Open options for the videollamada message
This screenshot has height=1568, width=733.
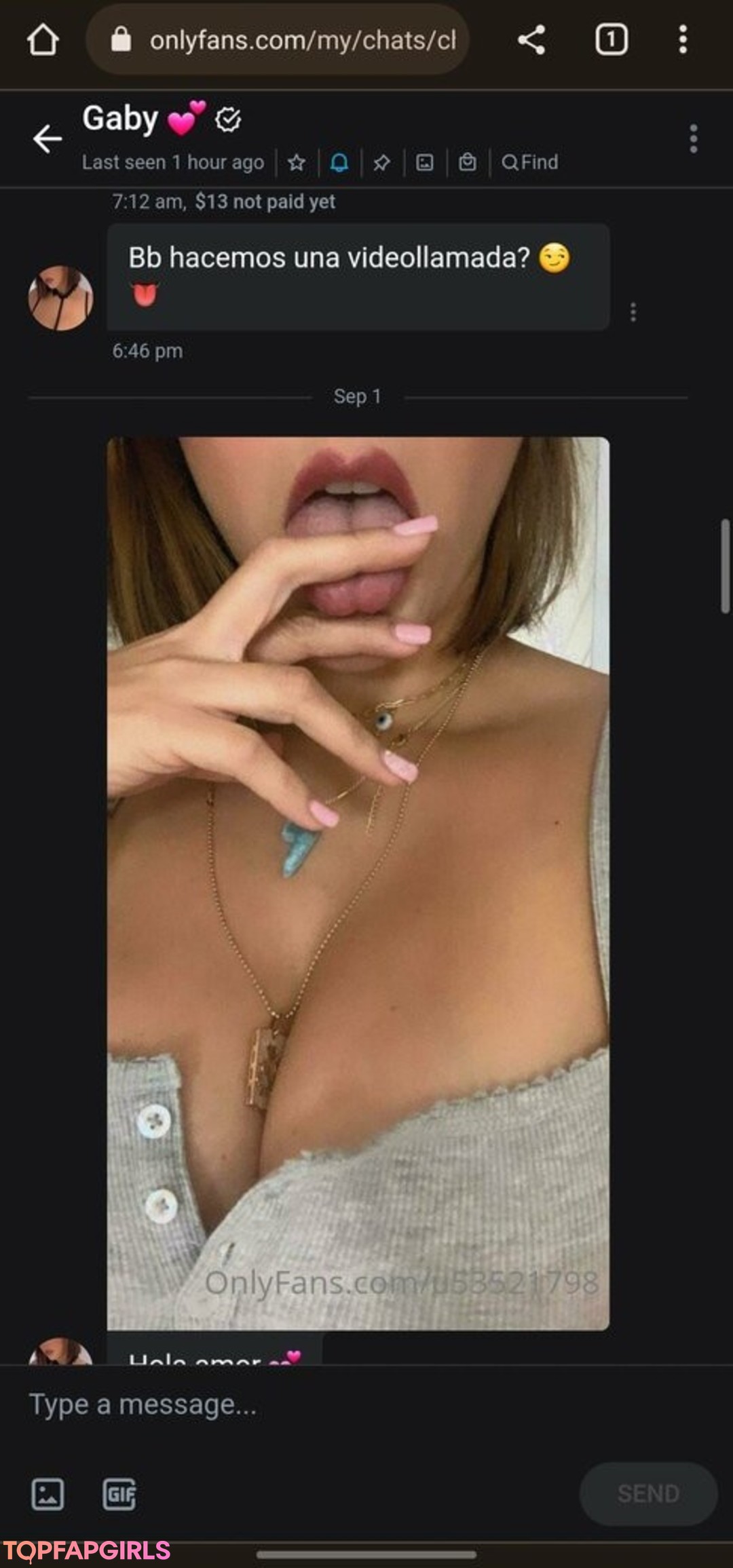[633, 312]
